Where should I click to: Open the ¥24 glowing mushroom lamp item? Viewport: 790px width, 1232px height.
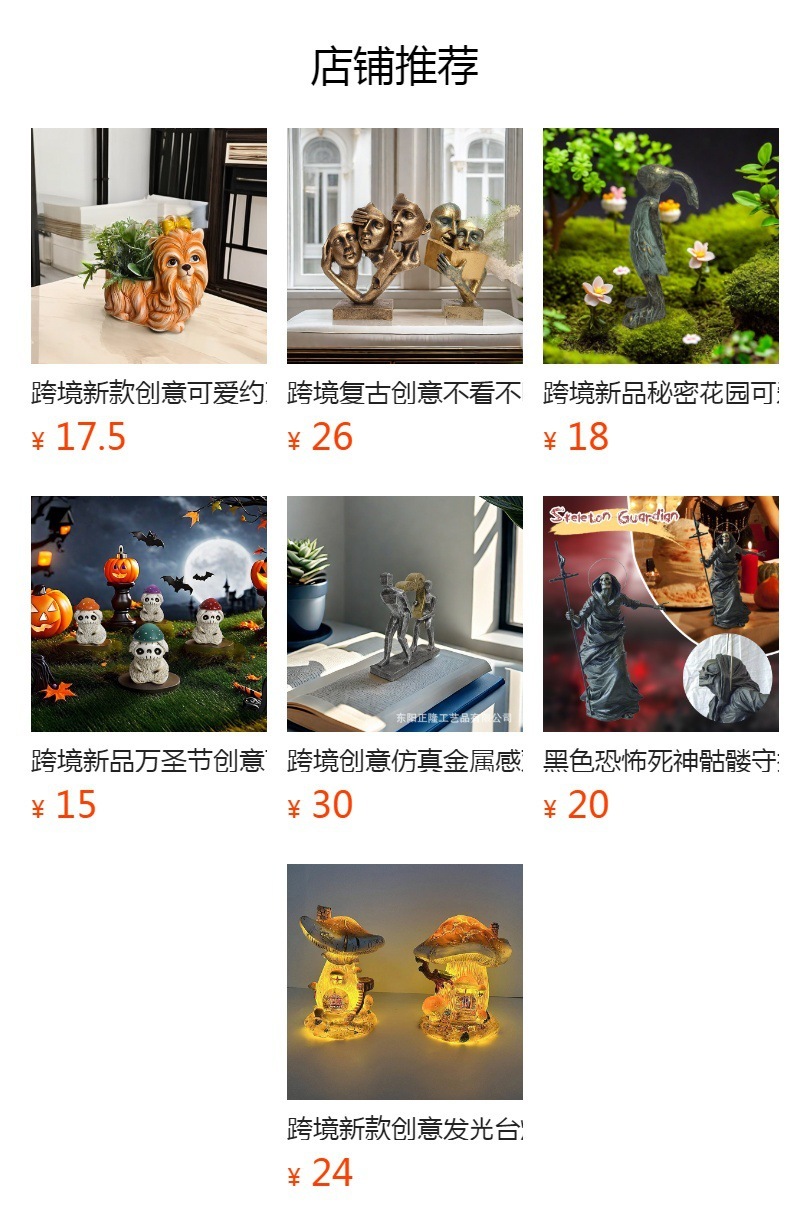[404, 982]
